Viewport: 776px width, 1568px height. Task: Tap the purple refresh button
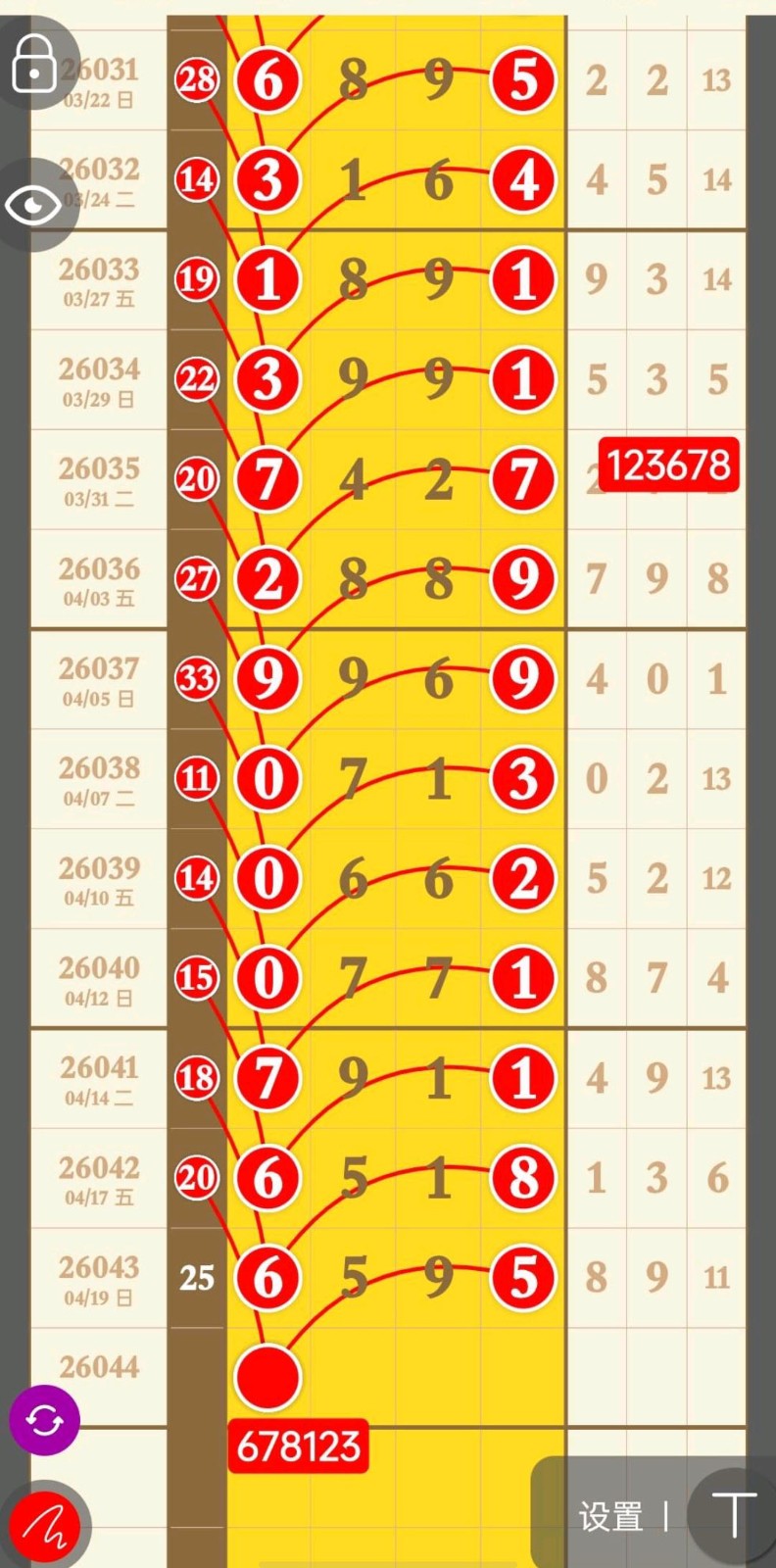tap(45, 1419)
